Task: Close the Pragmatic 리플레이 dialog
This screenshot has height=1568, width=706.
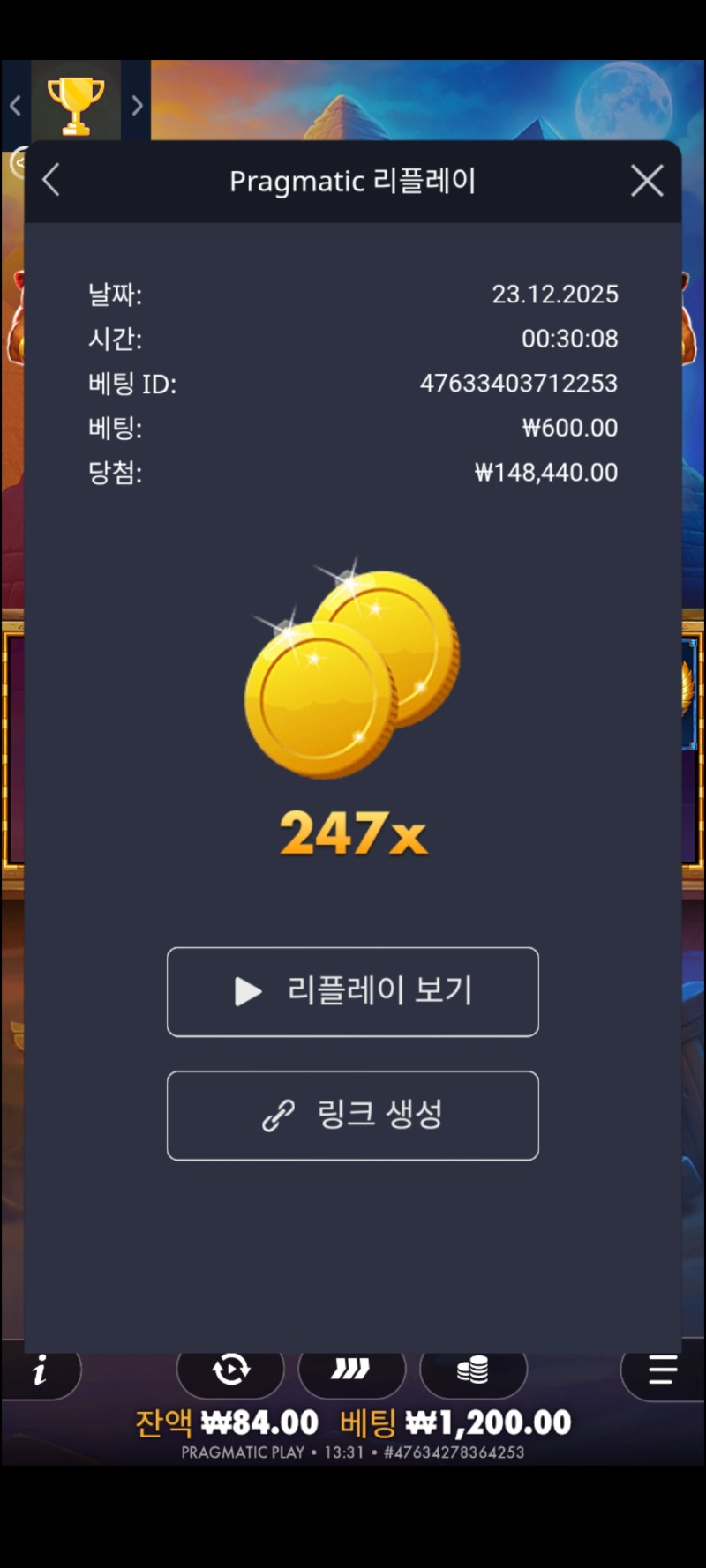Action: pos(647,181)
